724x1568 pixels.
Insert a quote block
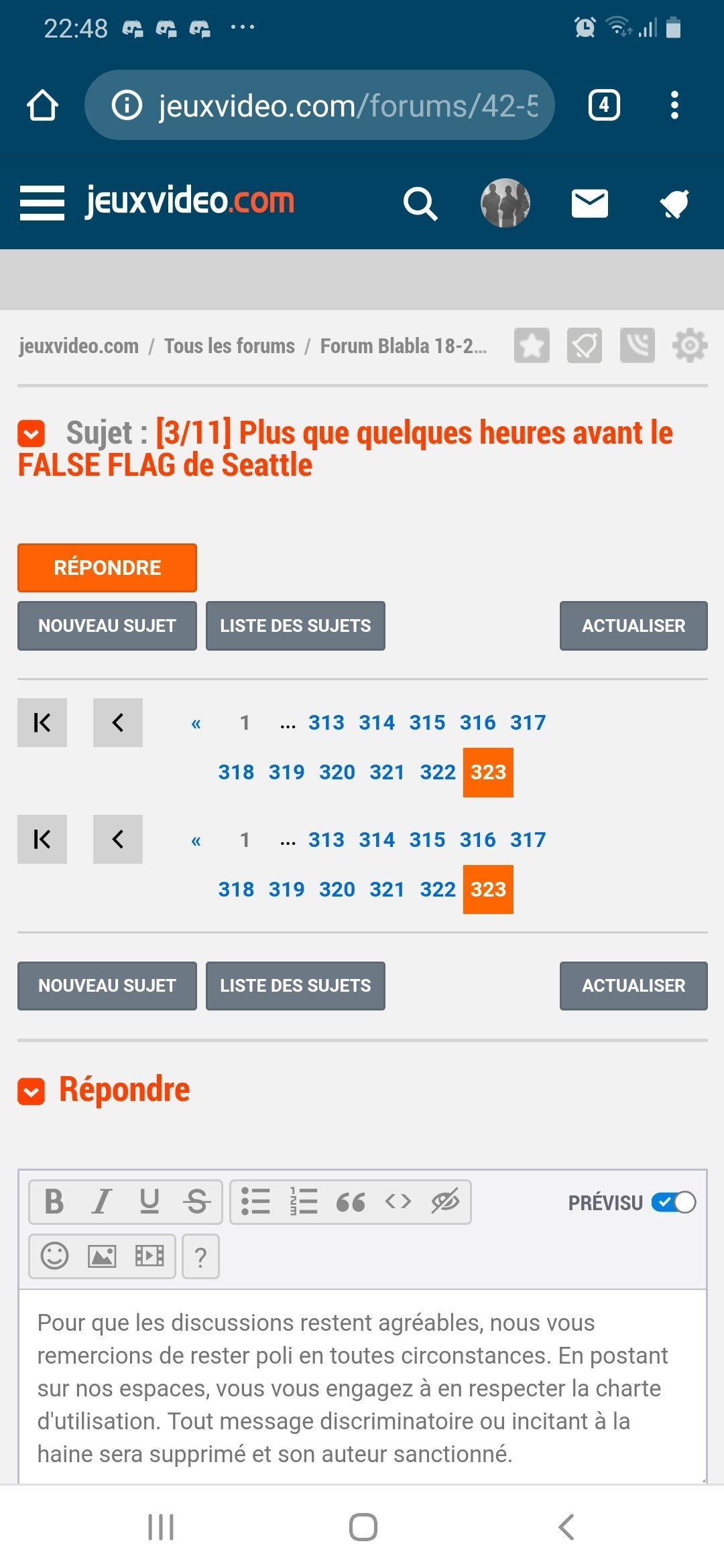(350, 1201)
